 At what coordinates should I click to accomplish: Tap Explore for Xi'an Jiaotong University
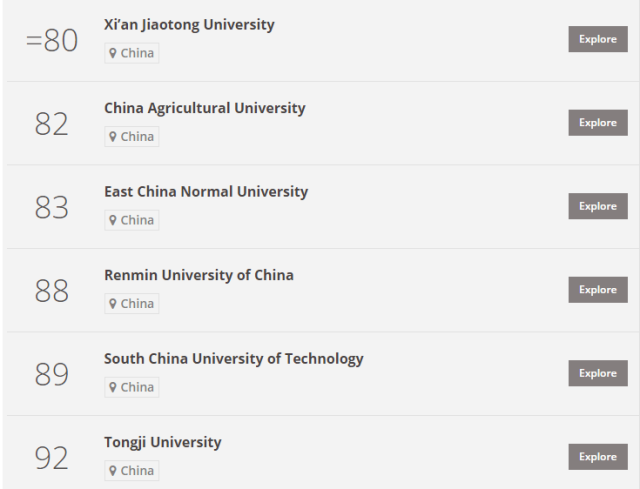click(597, 39)
